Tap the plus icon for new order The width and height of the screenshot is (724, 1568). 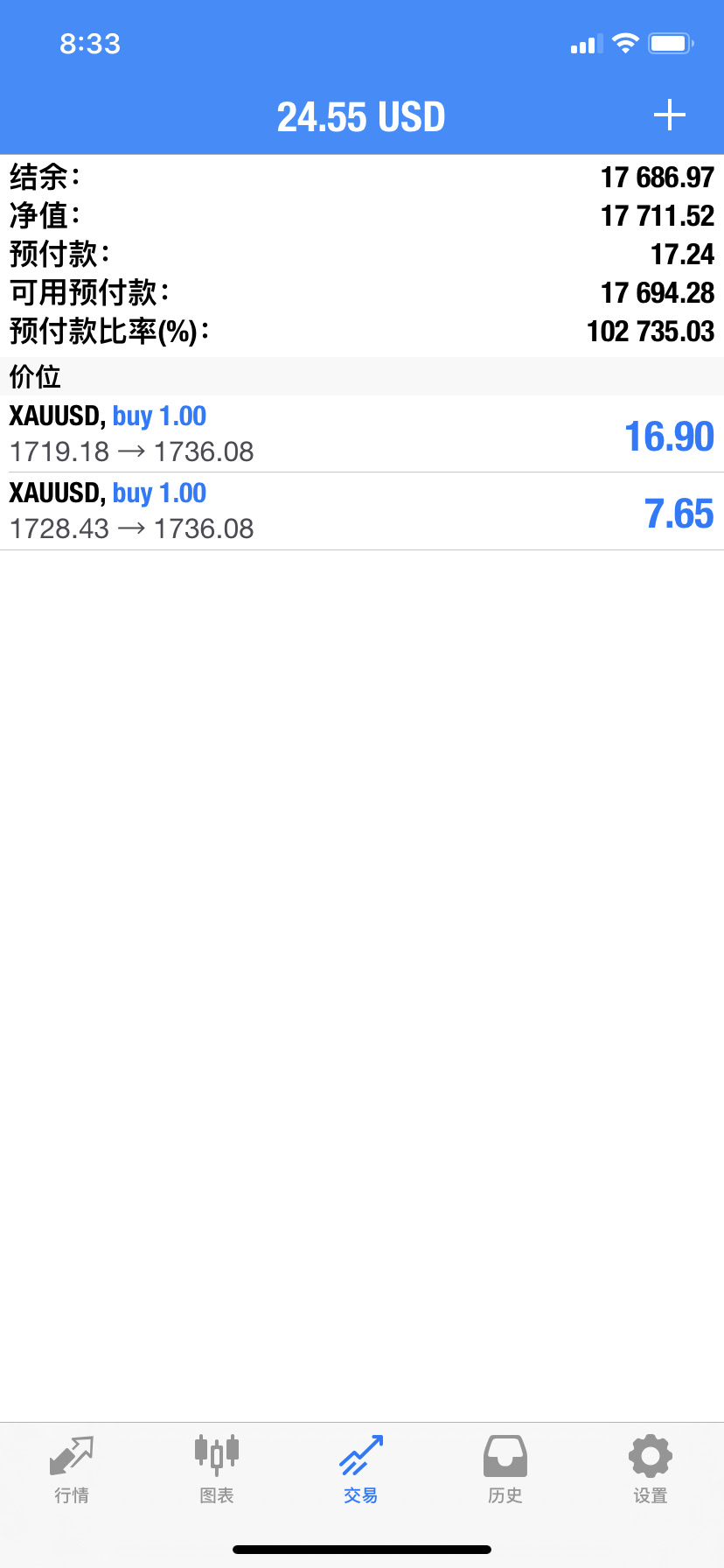669,115
